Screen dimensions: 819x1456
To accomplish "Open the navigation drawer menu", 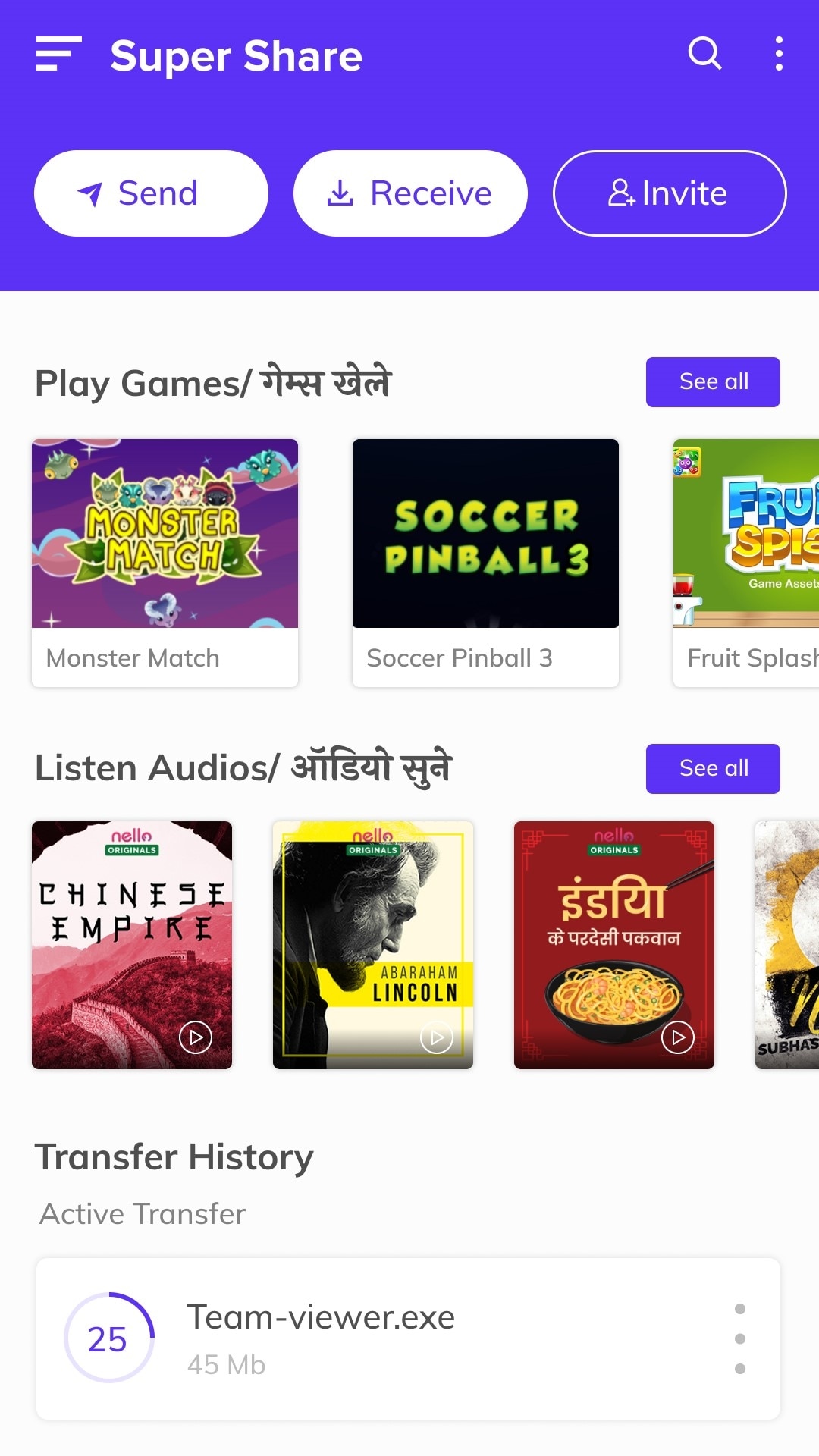I will [58, 55].
